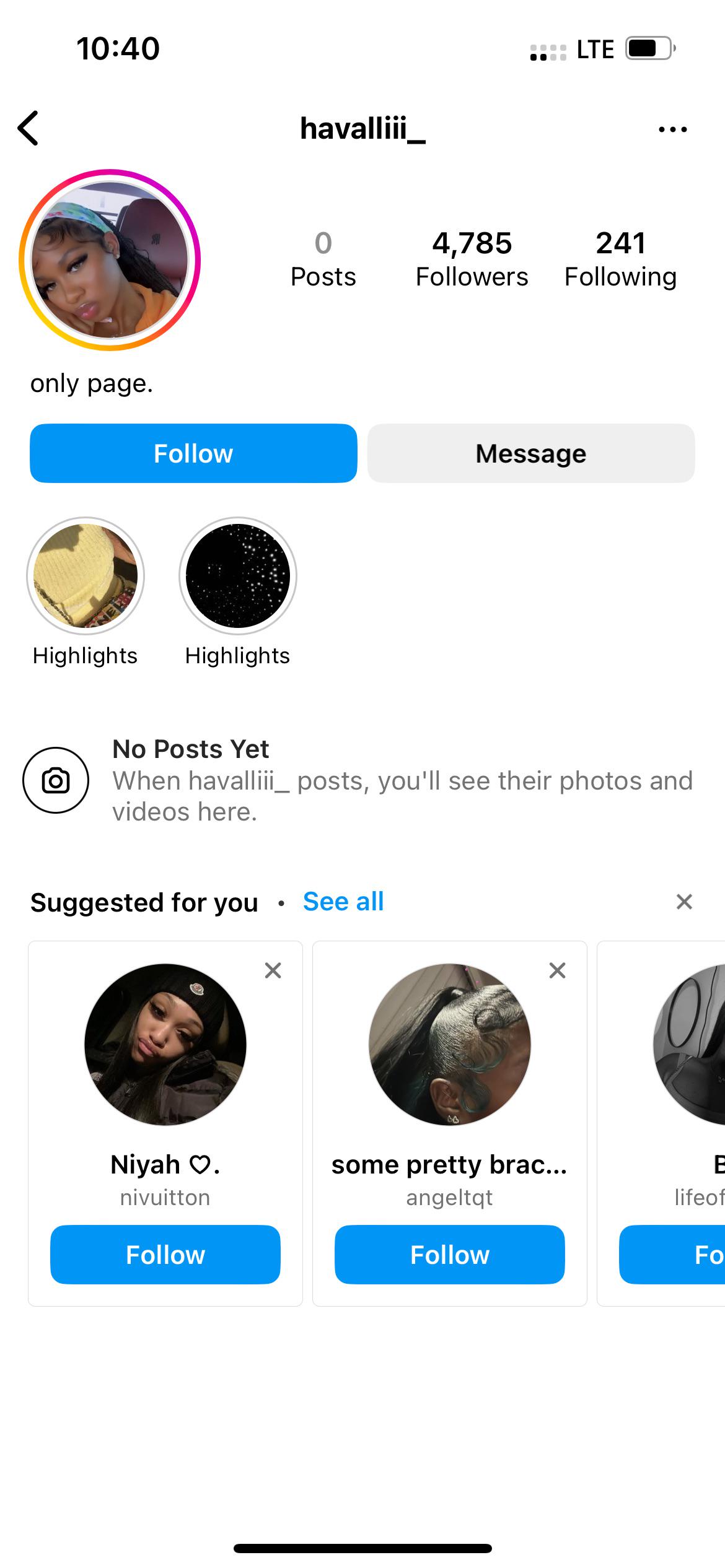Image resolution: width=725 pixels, height=1568 pixels.
Task: Open Niyah's suggested profile
Action: (165, 1044)
